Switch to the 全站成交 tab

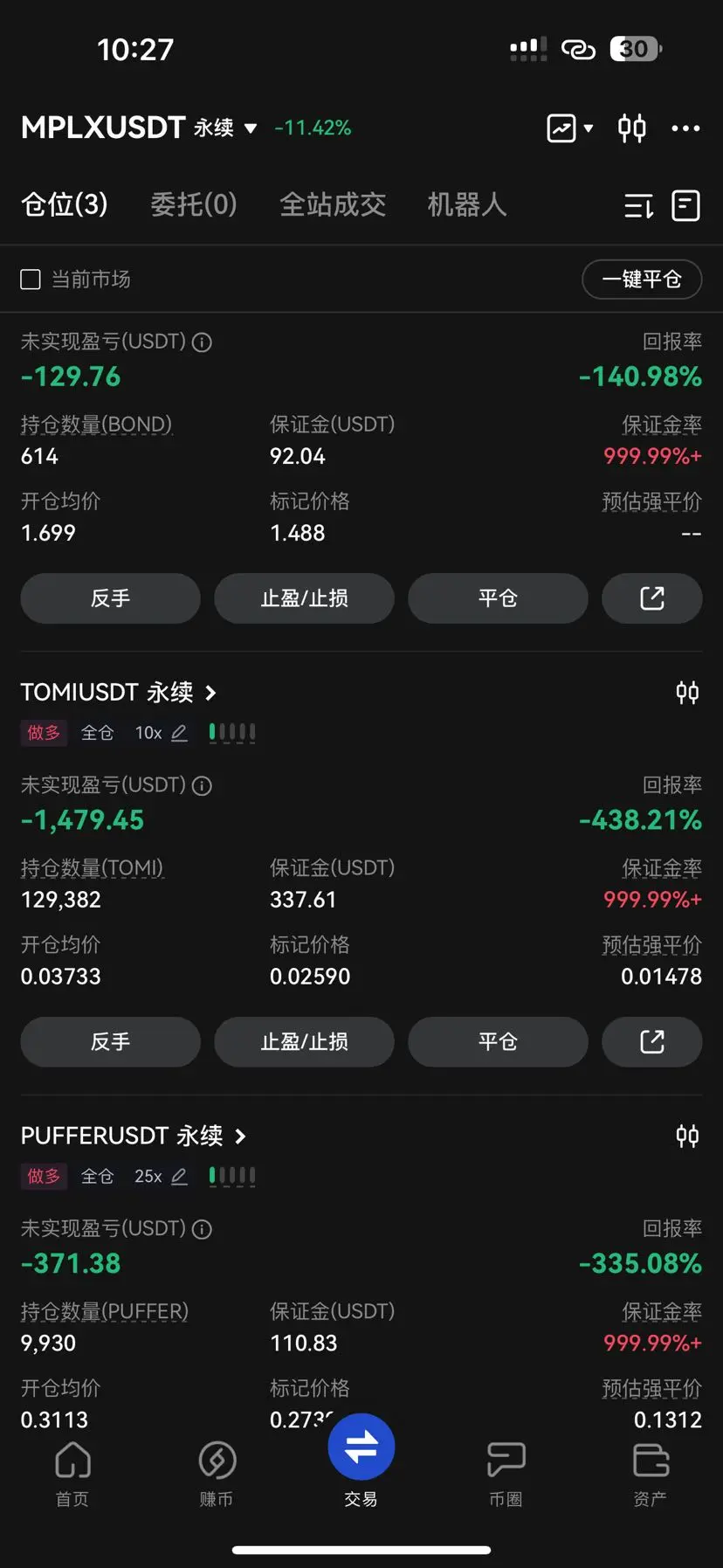[x=333, y=204]
